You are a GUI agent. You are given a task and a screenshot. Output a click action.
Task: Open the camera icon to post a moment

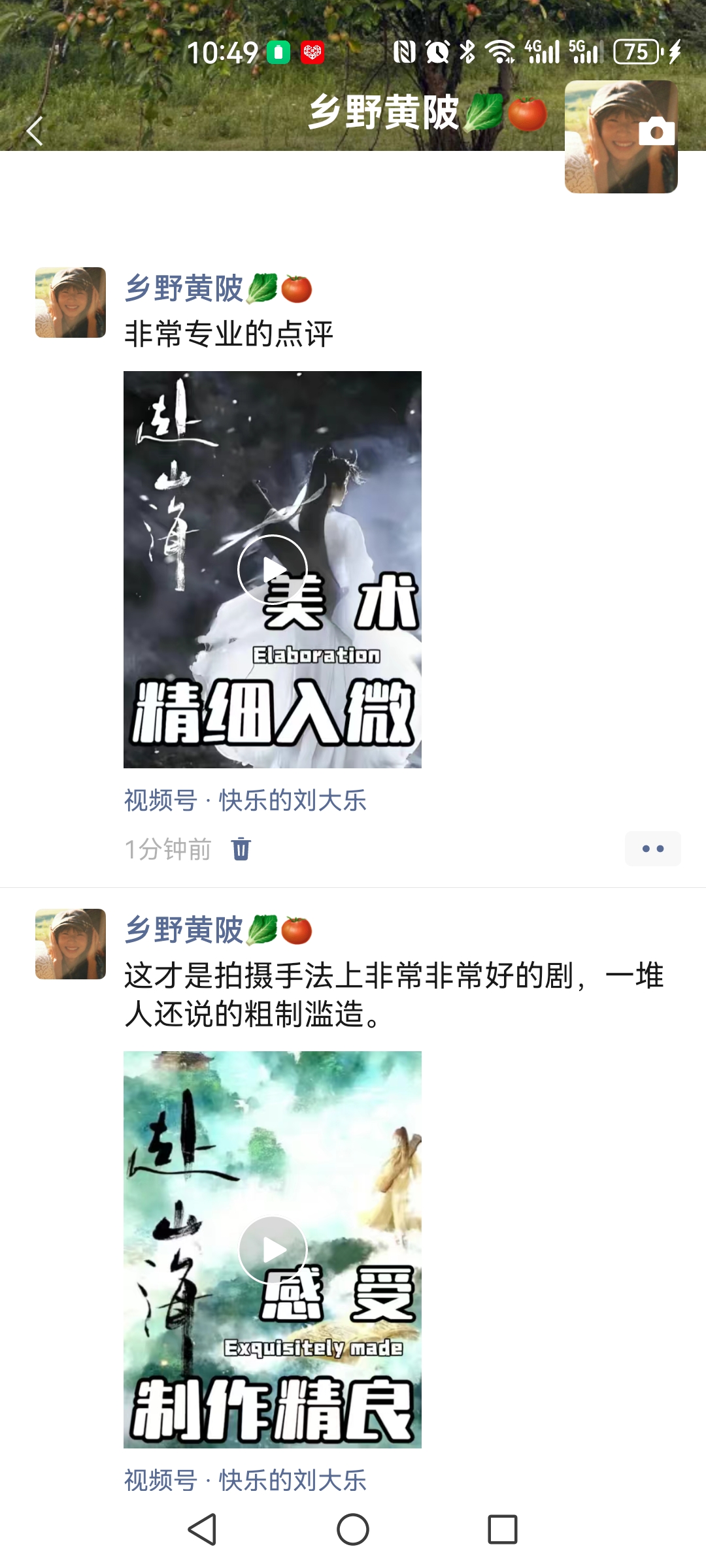coord(656,132)
